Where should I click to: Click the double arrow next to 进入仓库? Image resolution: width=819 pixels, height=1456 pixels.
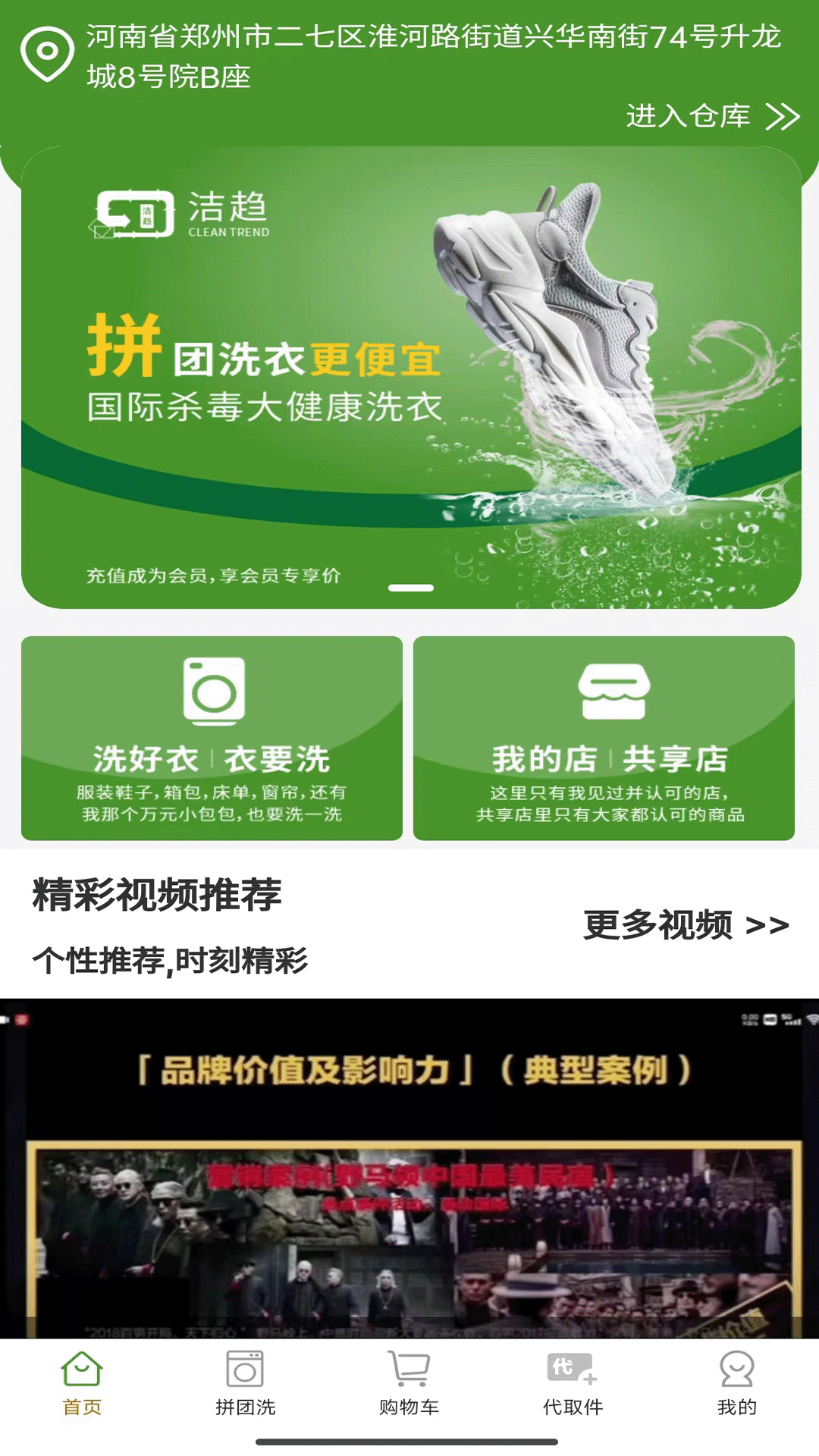[783, 116]
